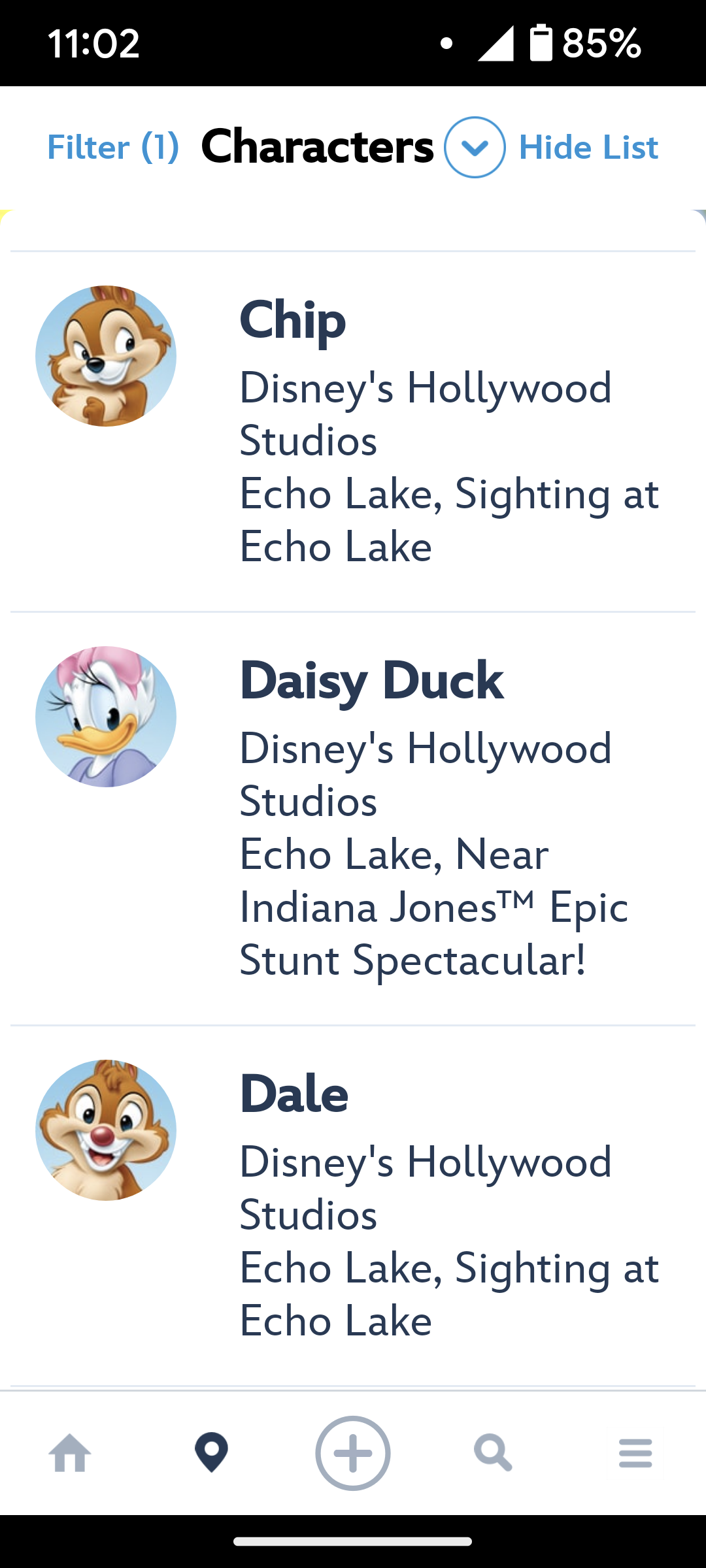Image resolution: width=706 pixels, height=1568 pixels.
Task: Expand the Characters category dropdown
Action: click(475, 147)
